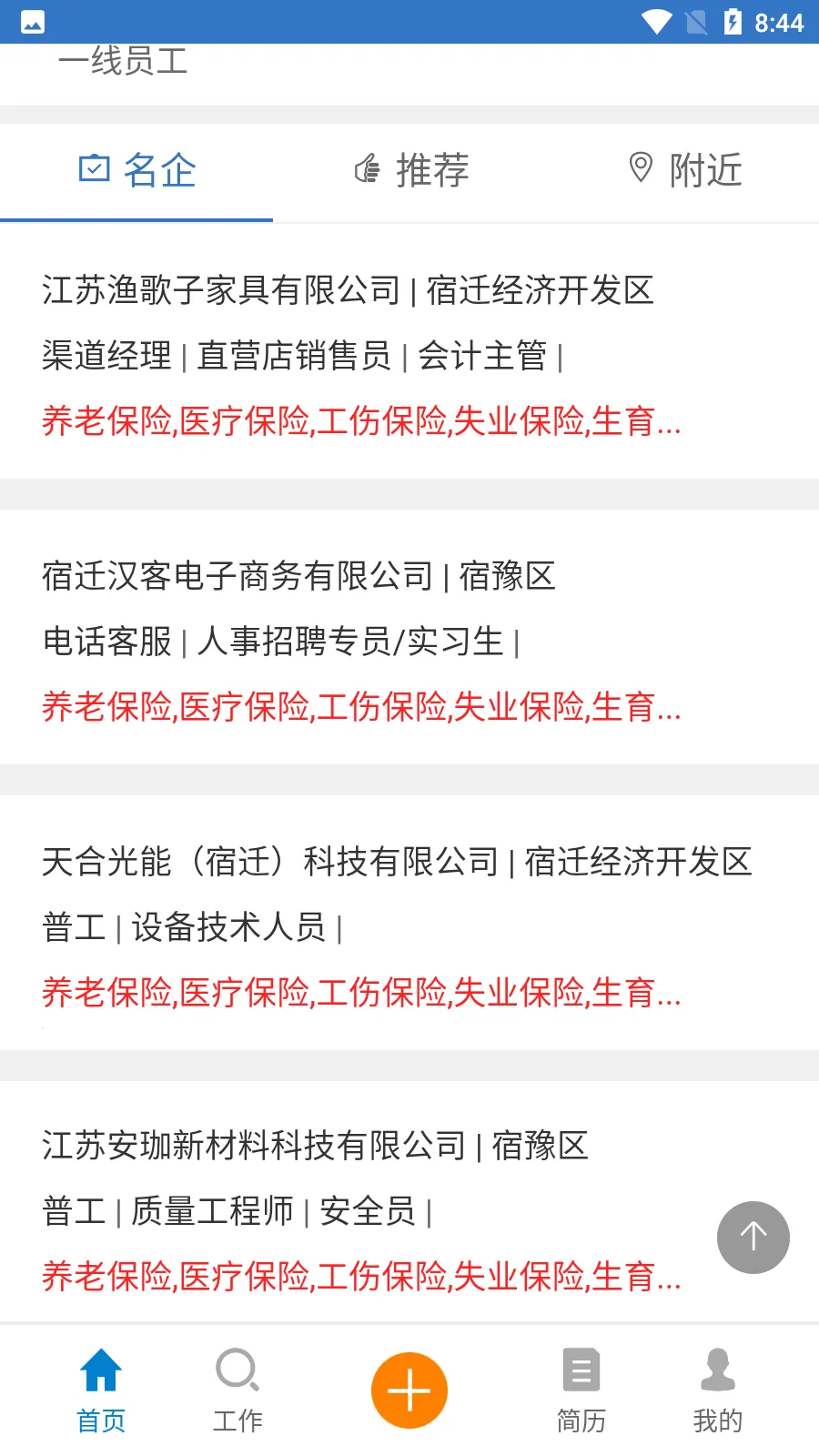Tap the back-to-top arrow button
Image resolution: width=819 pixels, height=1456 pixels.
[x=753, y=1238]
